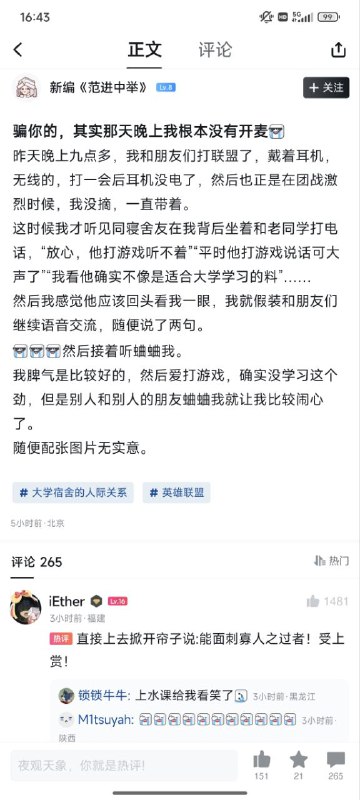This screenshot has width=360, height=800.
Task: Open 锁锁牛牛's profile from the reply
Action: click(x=101, y=695)
